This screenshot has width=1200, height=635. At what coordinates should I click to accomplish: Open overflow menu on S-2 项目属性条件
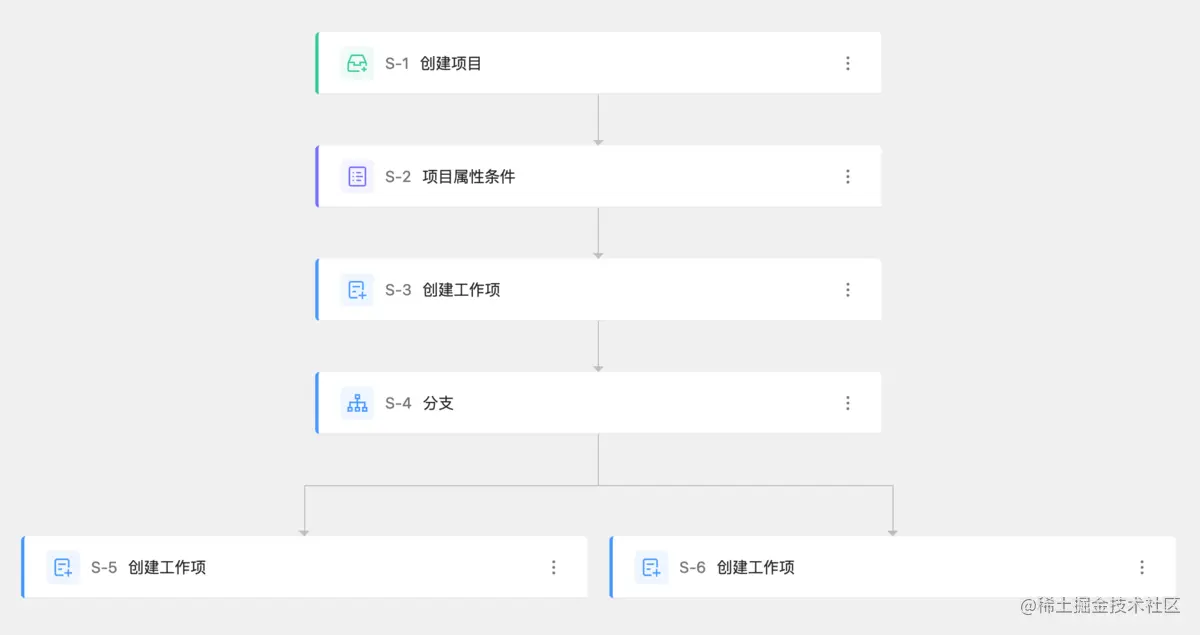click(x=848, y=176)
